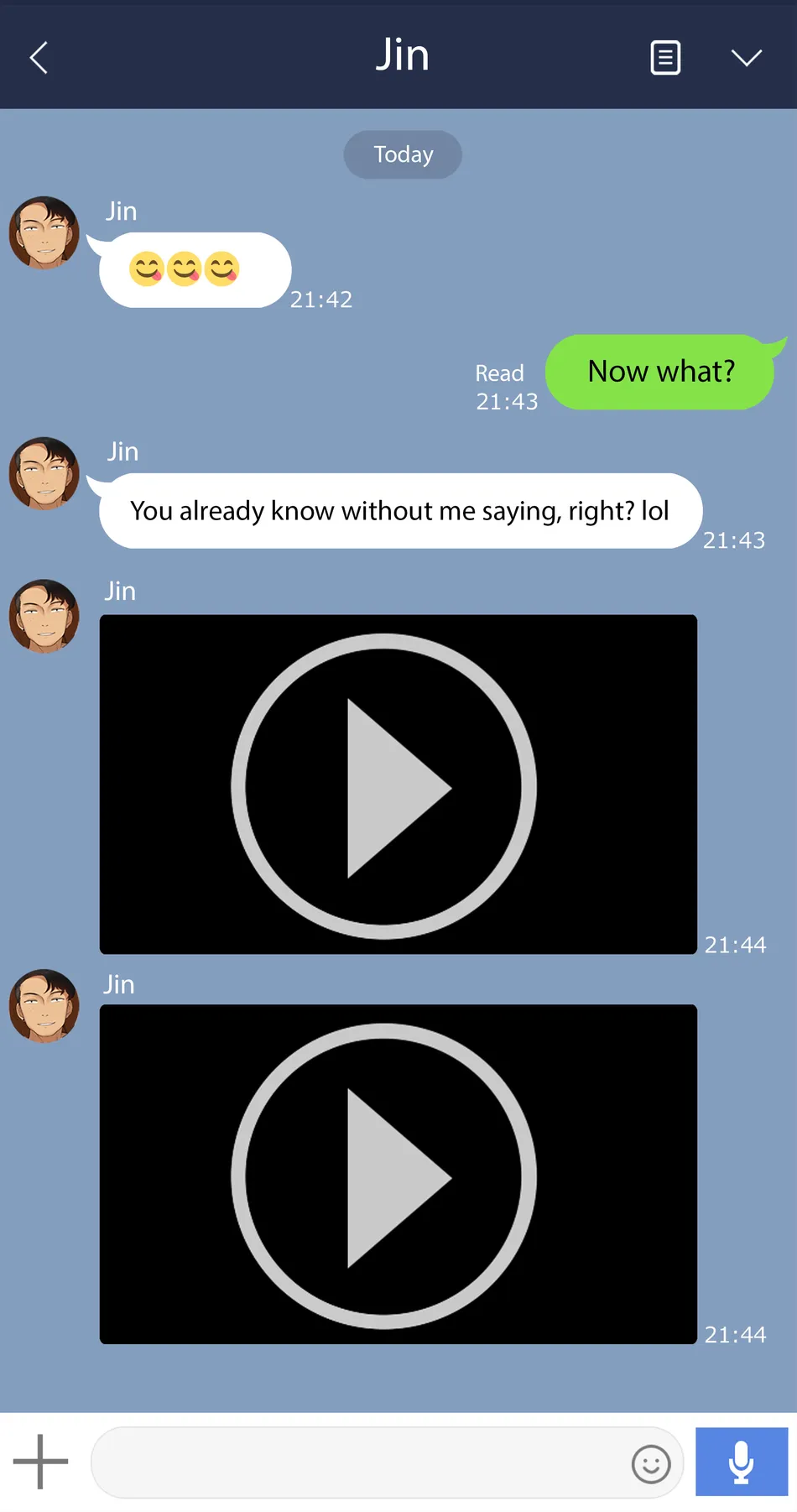Viewport: 797px width, 1512px height.
Task: Go back from Jin's chat
Action: click(39, 58)
